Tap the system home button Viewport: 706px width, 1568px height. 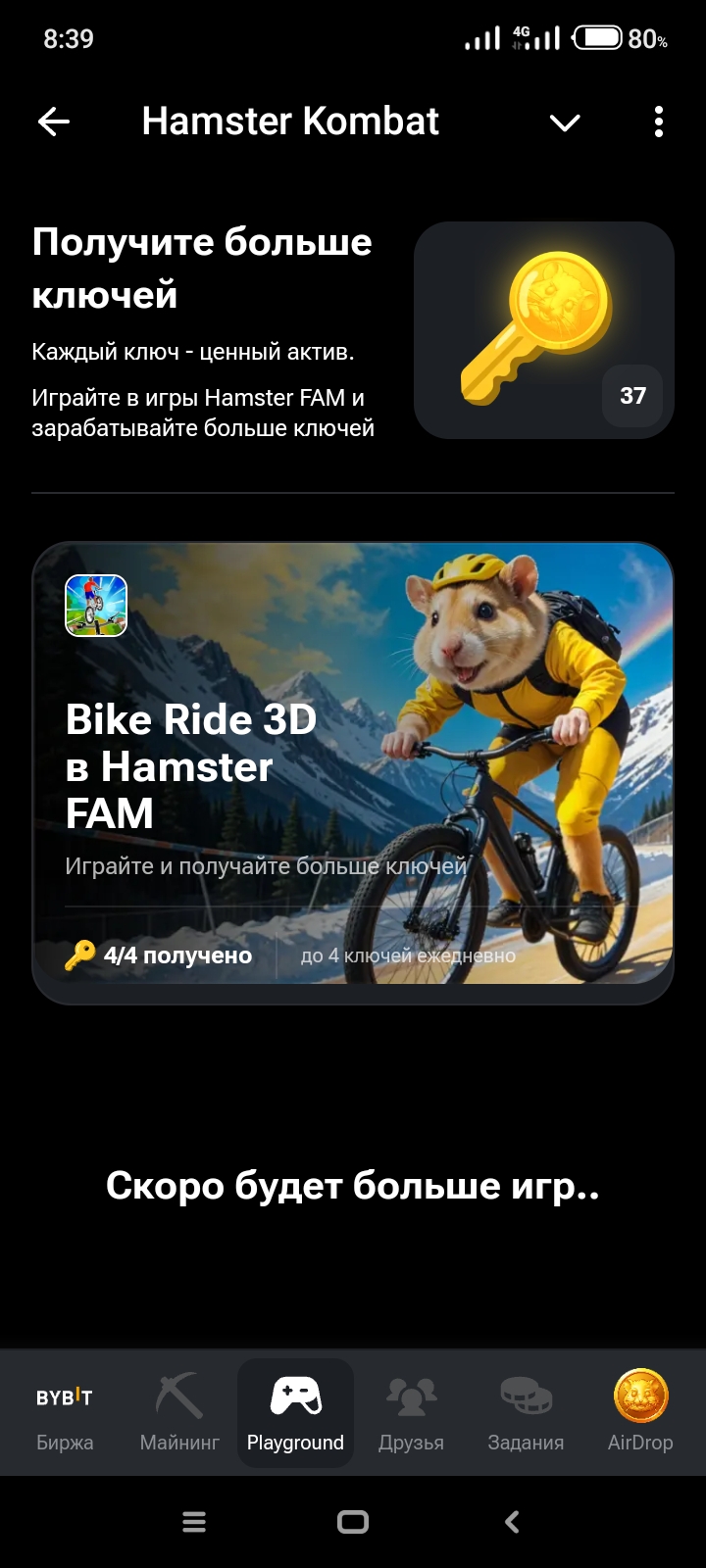tap(353, 1522)
